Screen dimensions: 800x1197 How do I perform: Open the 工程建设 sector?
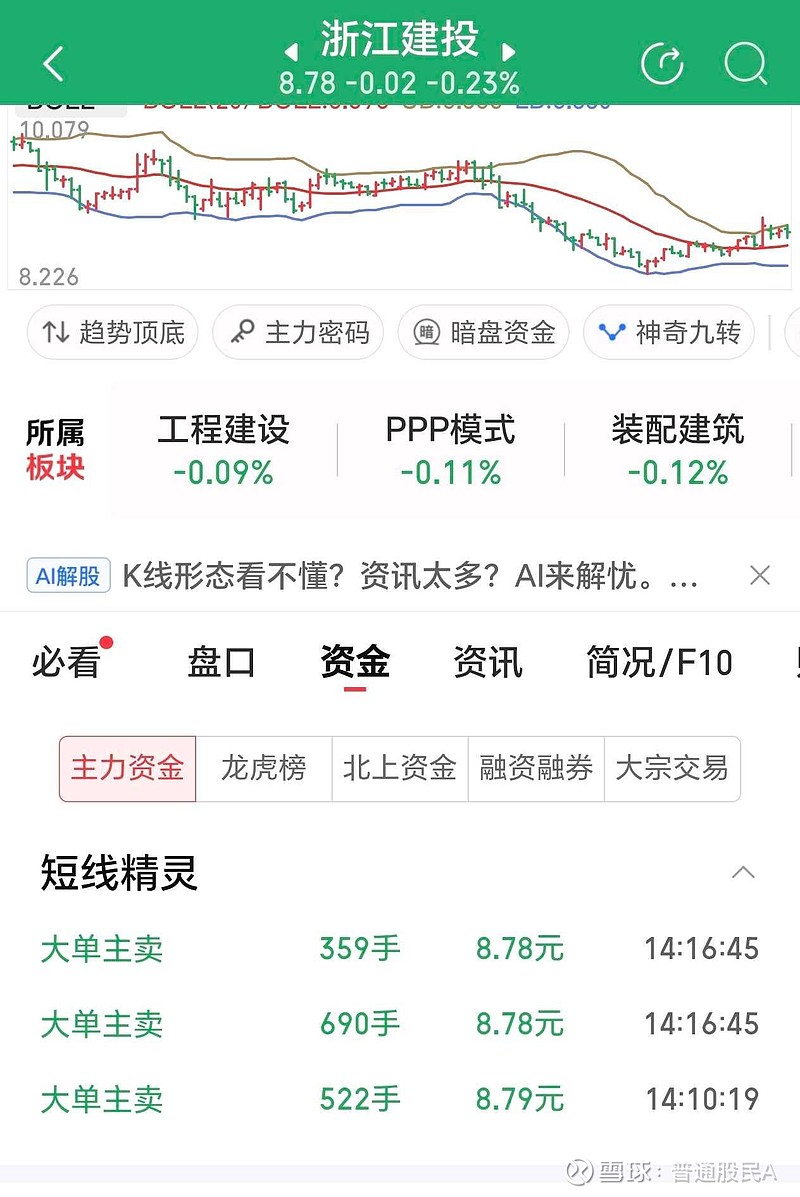click(223, 450)
